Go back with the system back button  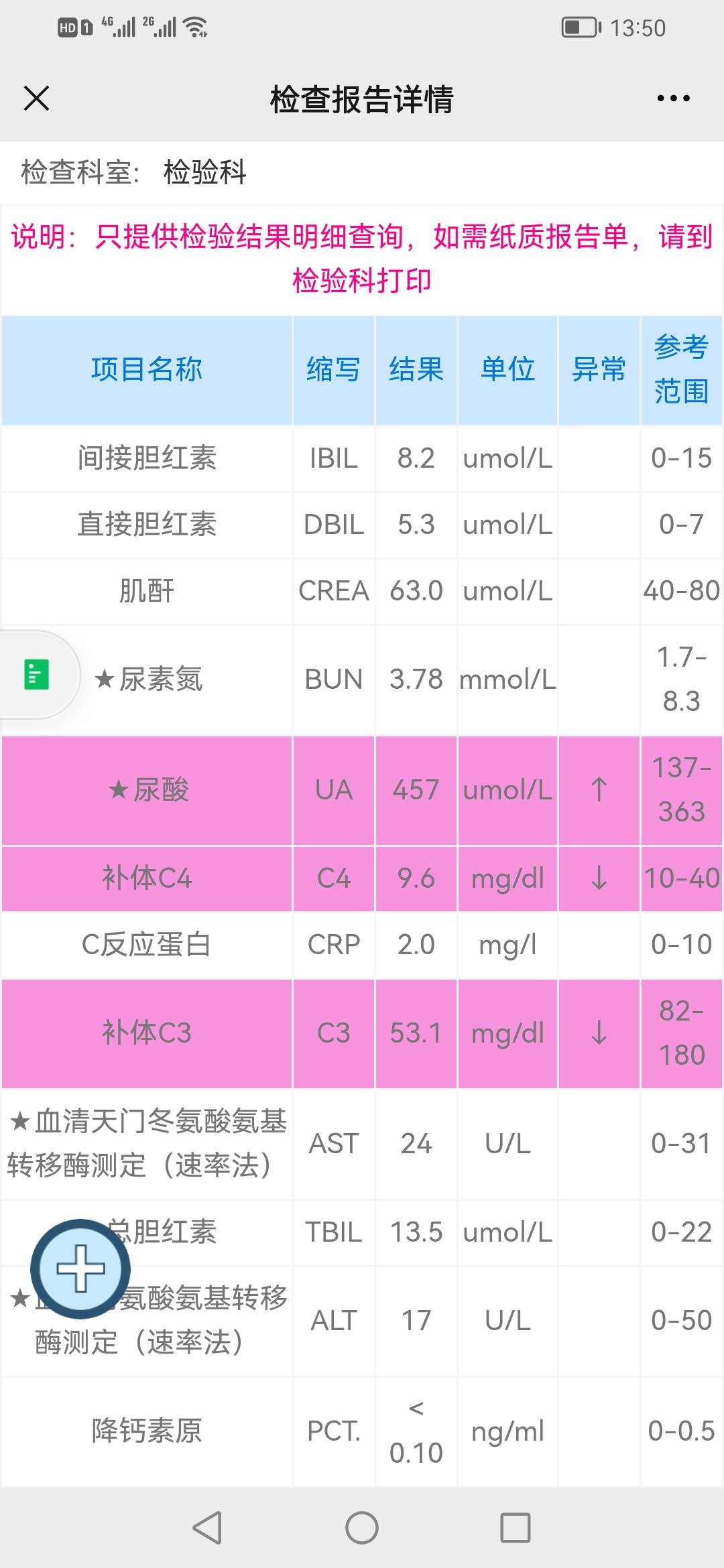[208, 1527]
